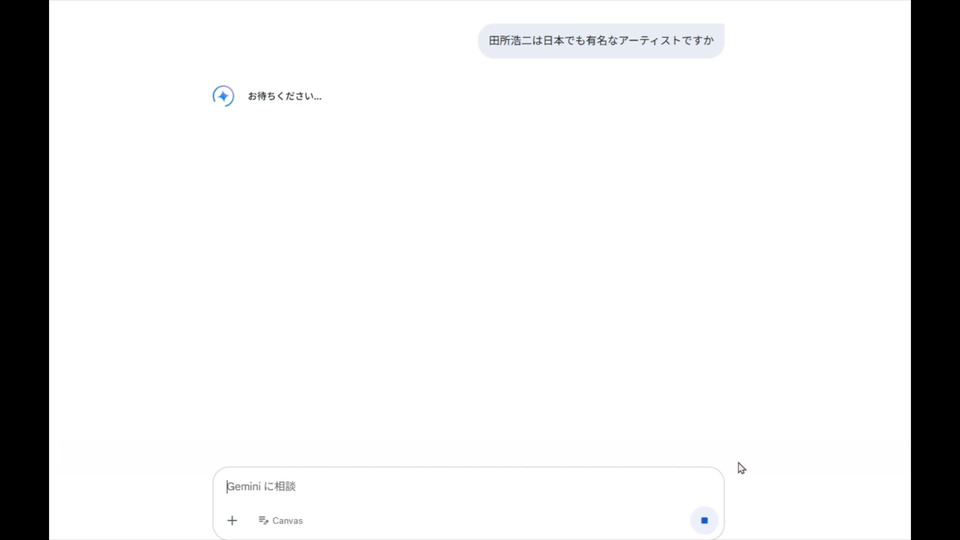The width and height of the screenshot is (960, 540).
Task: Focus the Gemini に相談 input field
Action: [460, 487]
